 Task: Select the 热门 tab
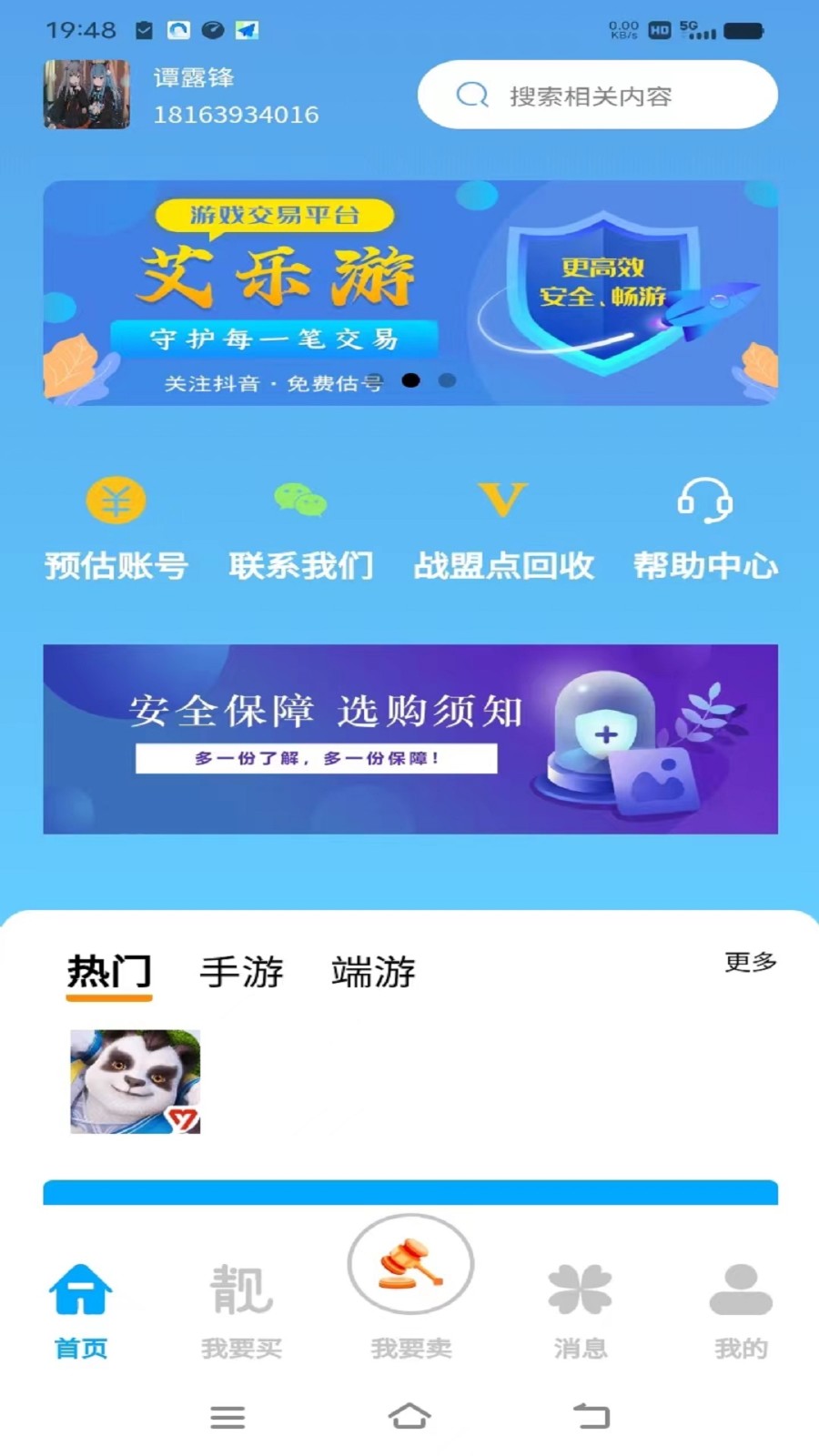tap(110, 972)
